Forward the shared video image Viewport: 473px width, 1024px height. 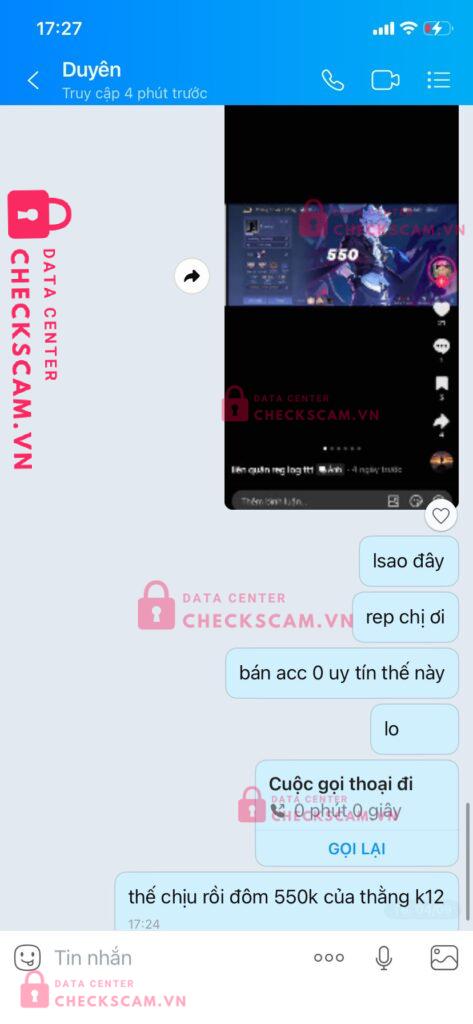click(192, 277)
